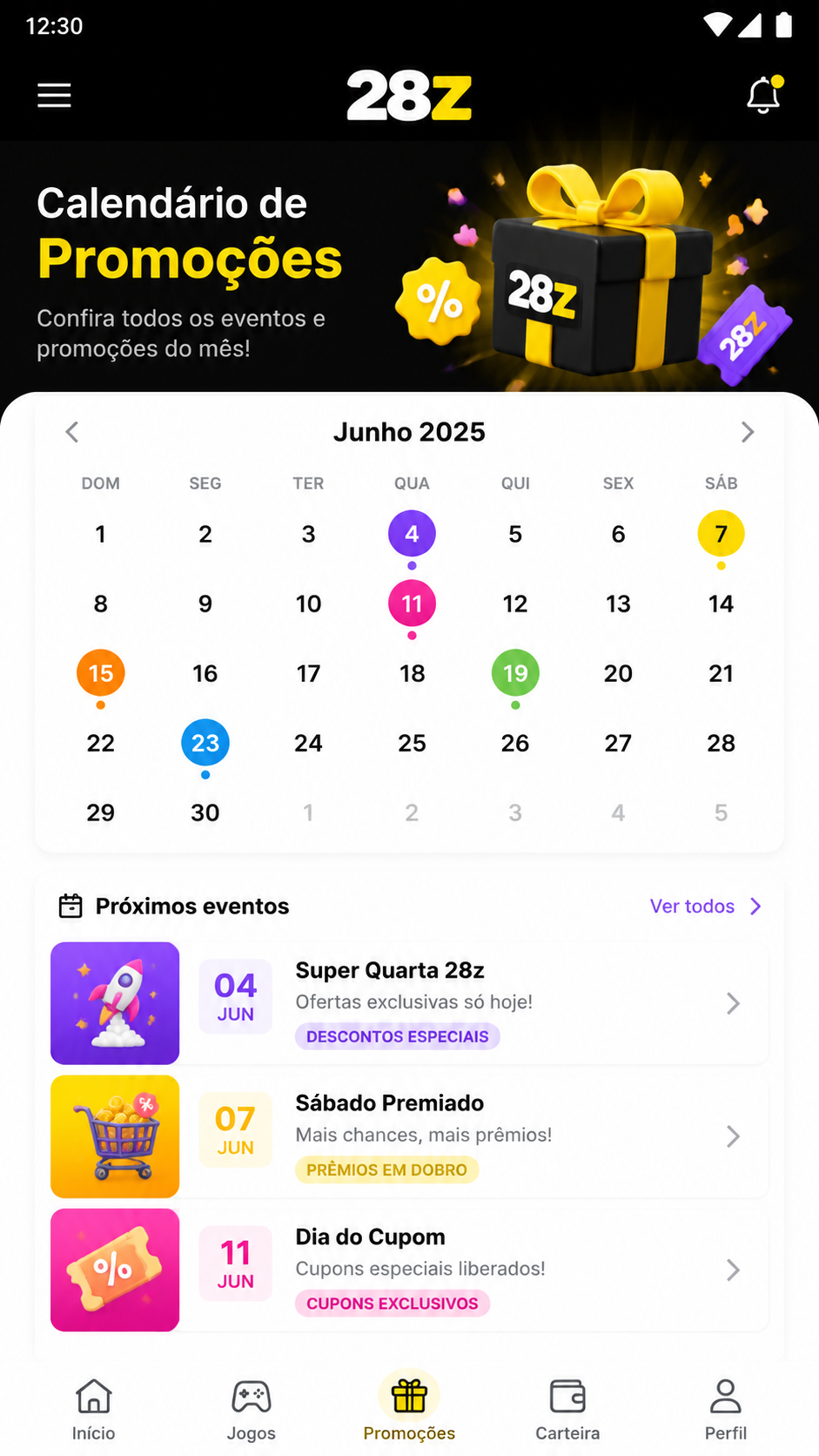Open the hamburger menu
The width and height of the screenshot is (819, 1456).
54,95
